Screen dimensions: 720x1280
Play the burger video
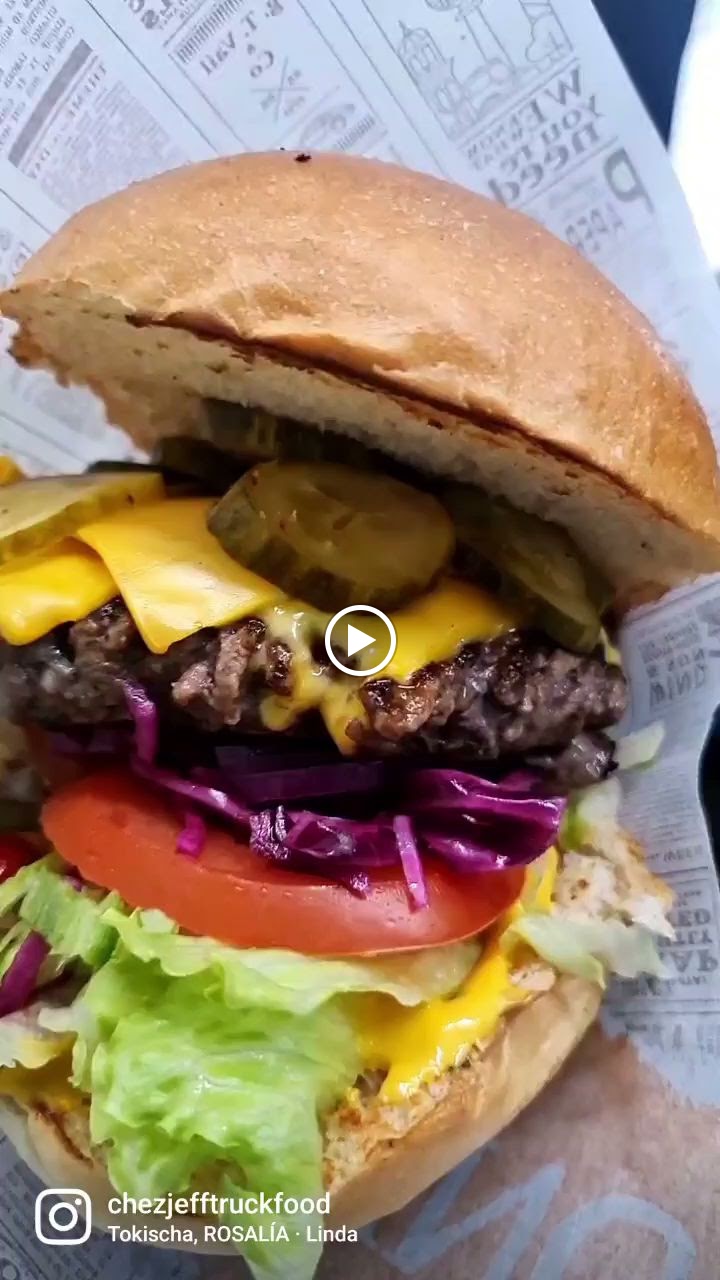coord(360,641)
